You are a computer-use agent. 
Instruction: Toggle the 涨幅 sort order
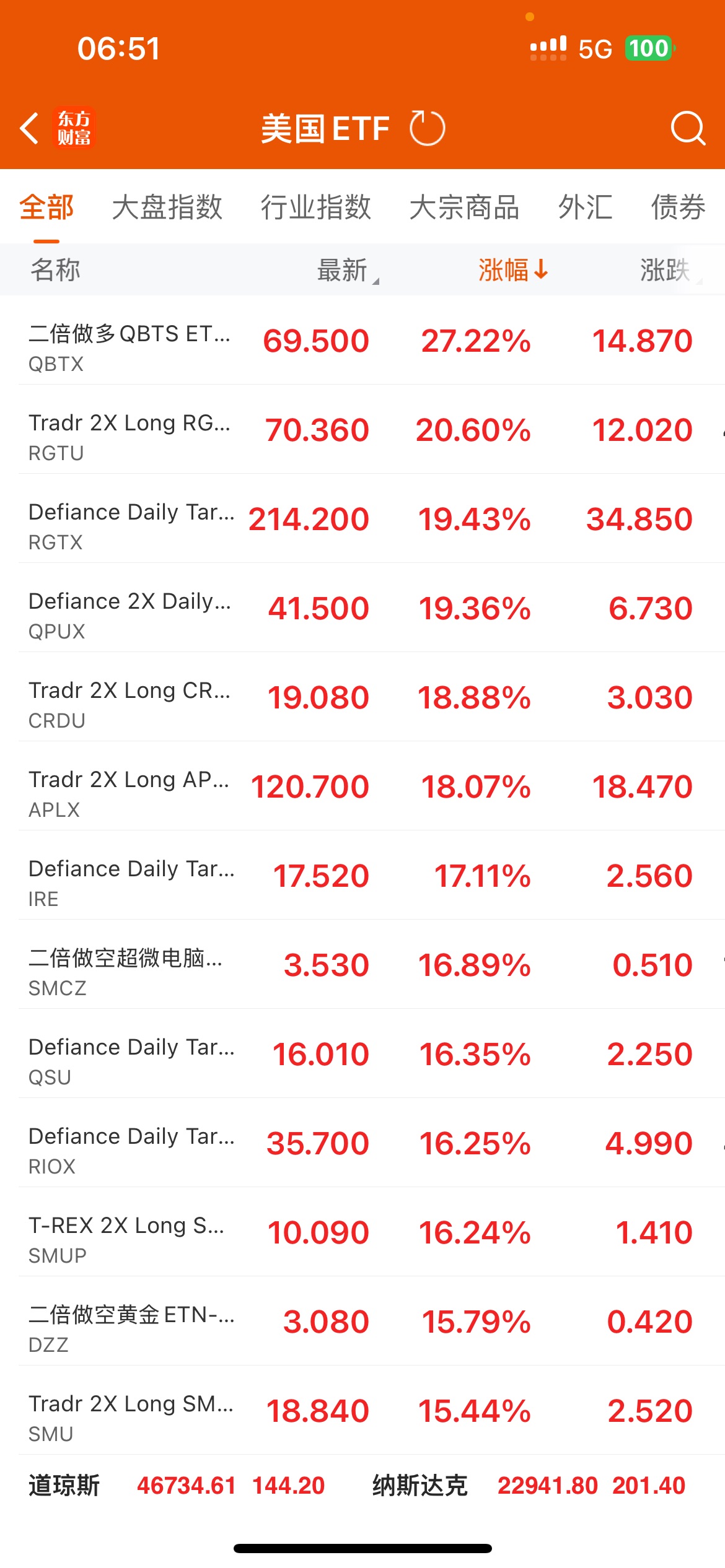[512, 270]
